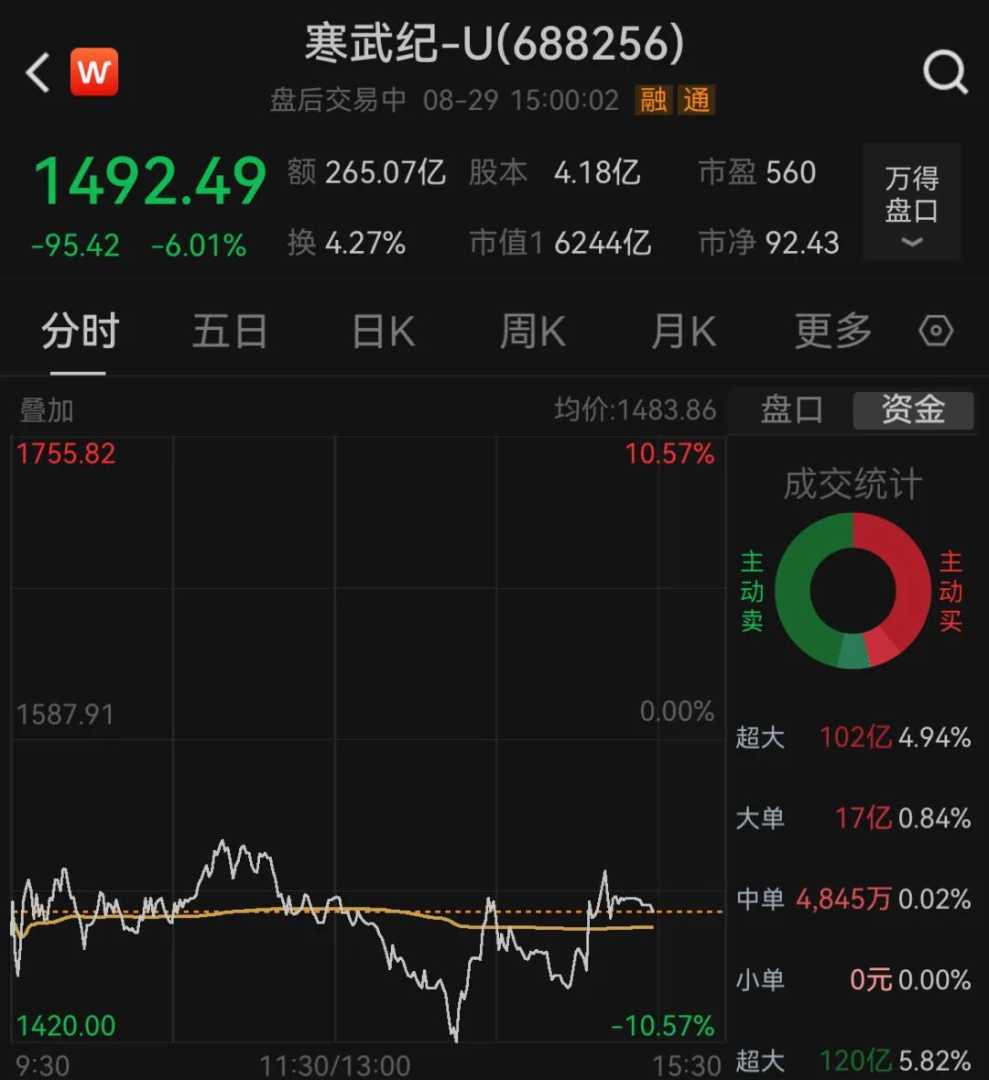Expand the 万得盘口 dropdown
This screenshot has width=989, height=1080.
[x=911, y=202]
